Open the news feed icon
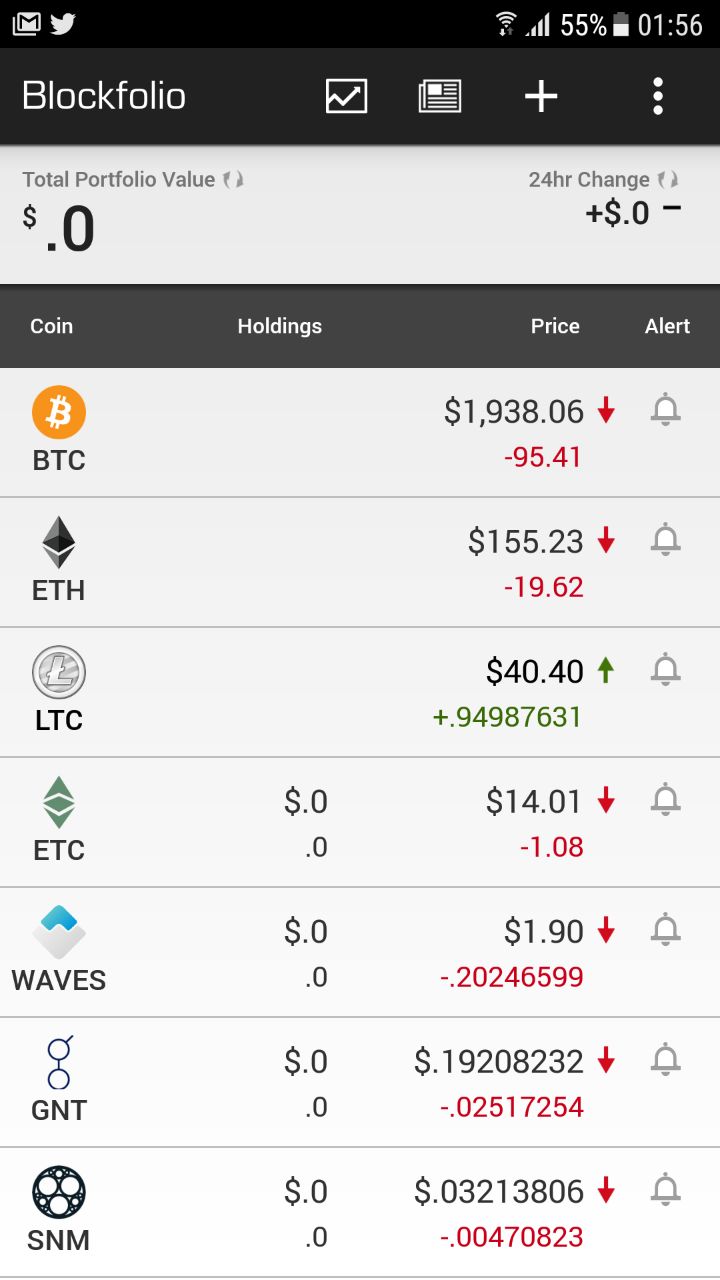720x1280 pixels. [x=439, y=96]
